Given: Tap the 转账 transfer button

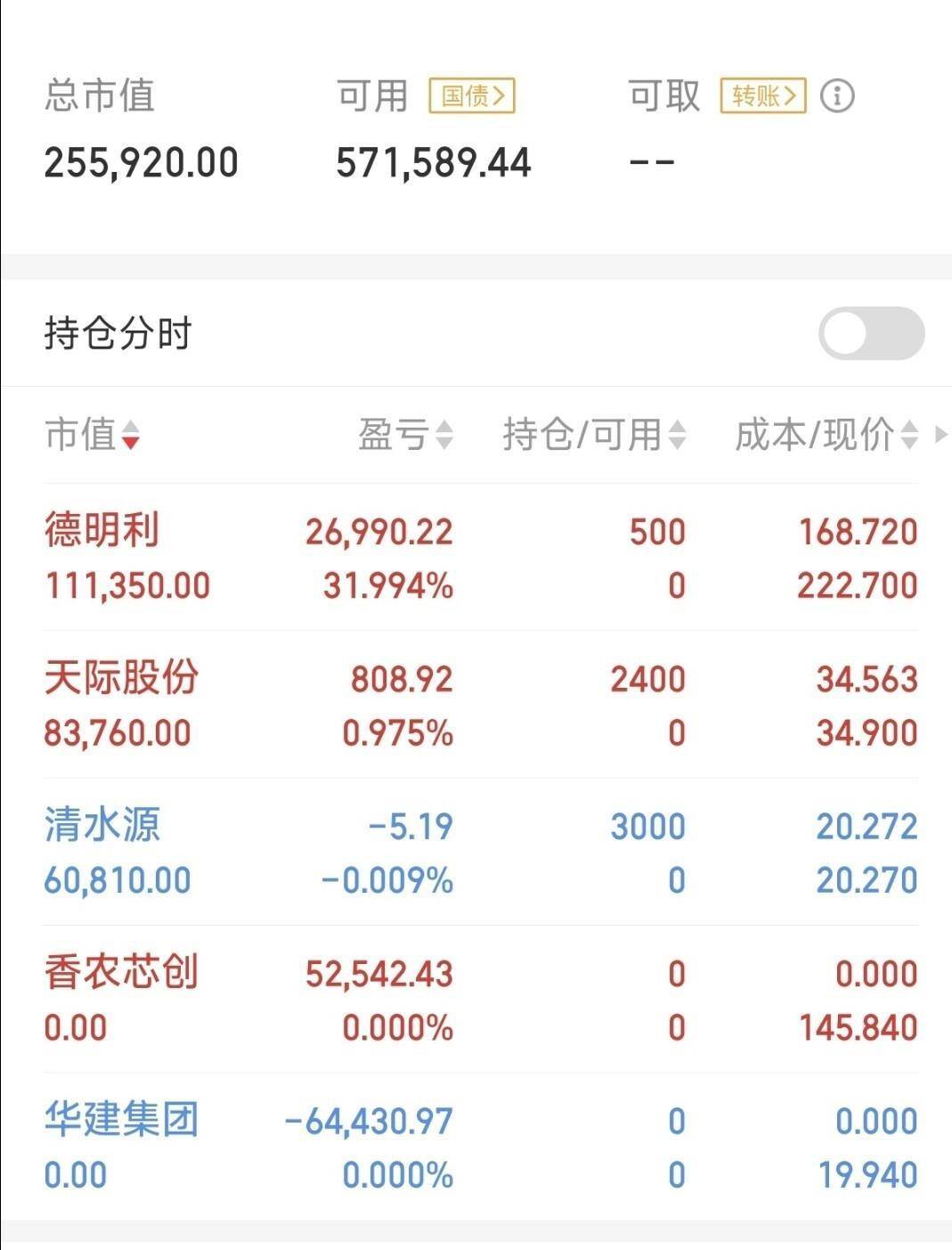Looking at the screenshot, I should coord(763,96).
